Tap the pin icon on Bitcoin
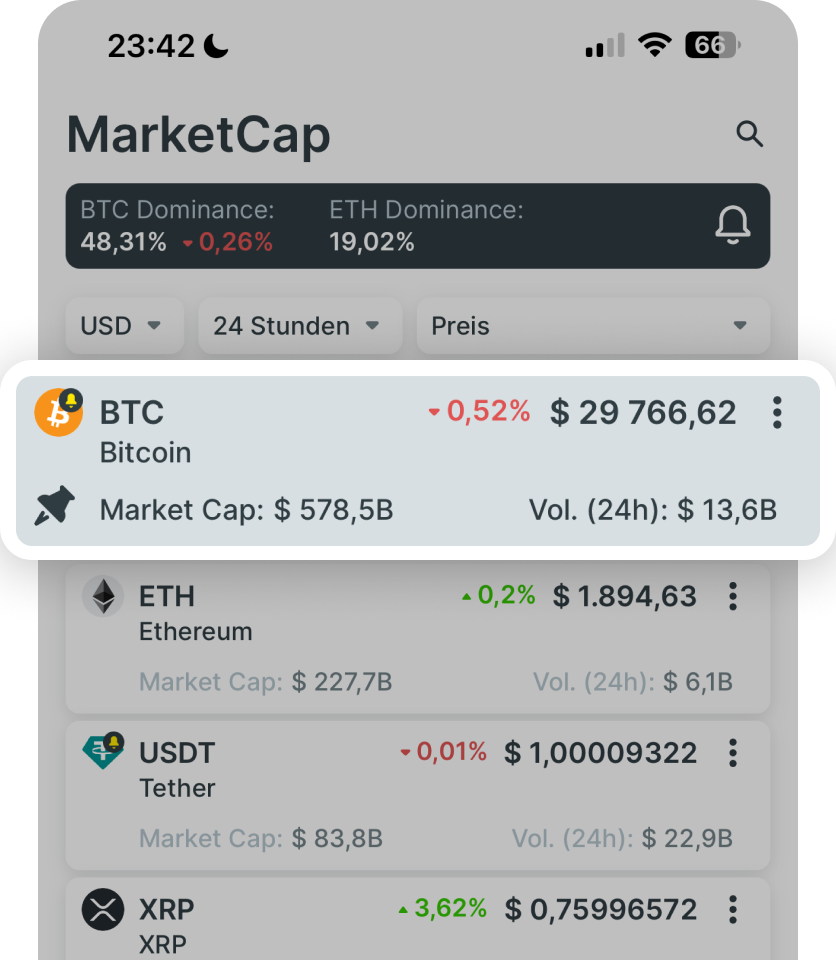836x960 pixels. 55,507
